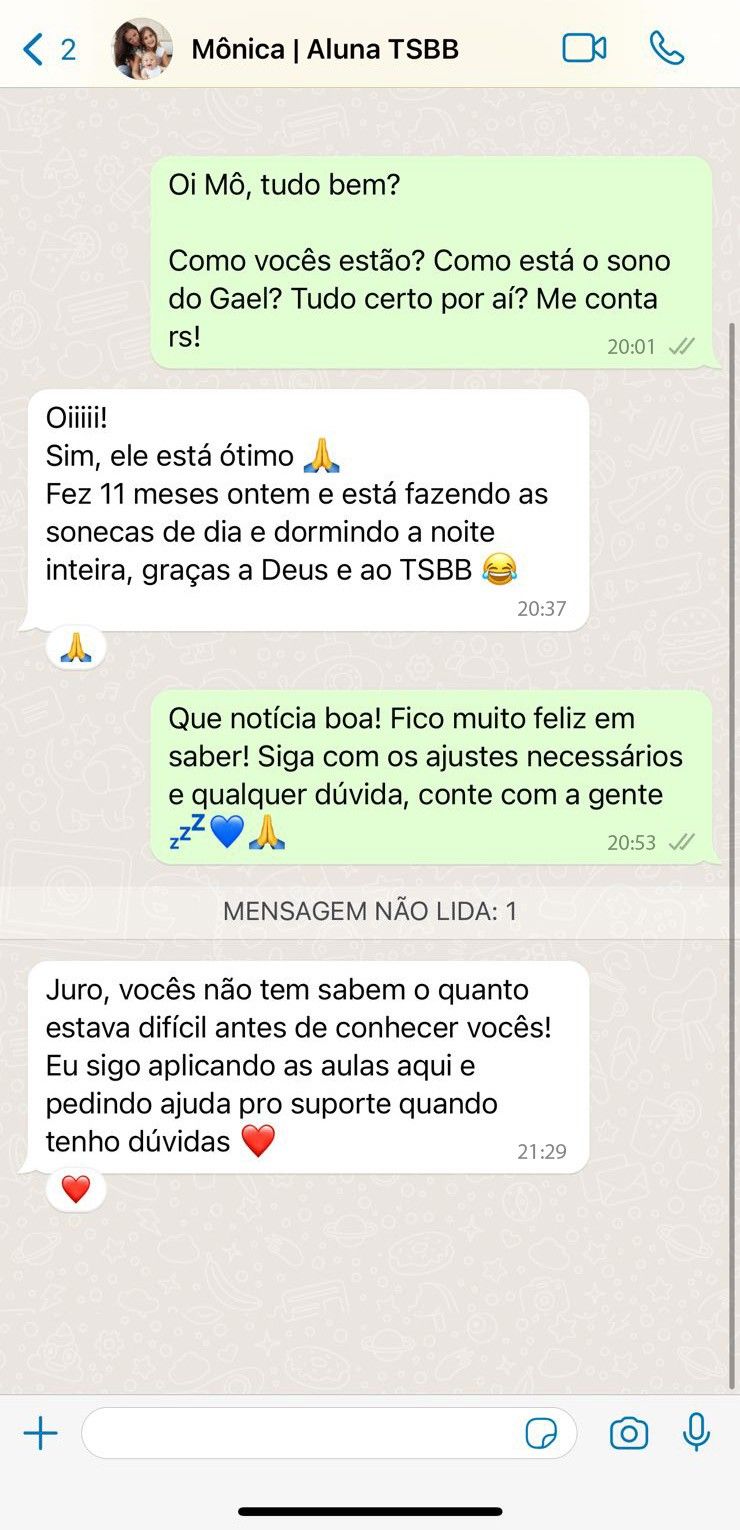The height and width of the screenshot is (1530, 740).
Task: Start a voice call with Mônica
Action: [667, 48]
